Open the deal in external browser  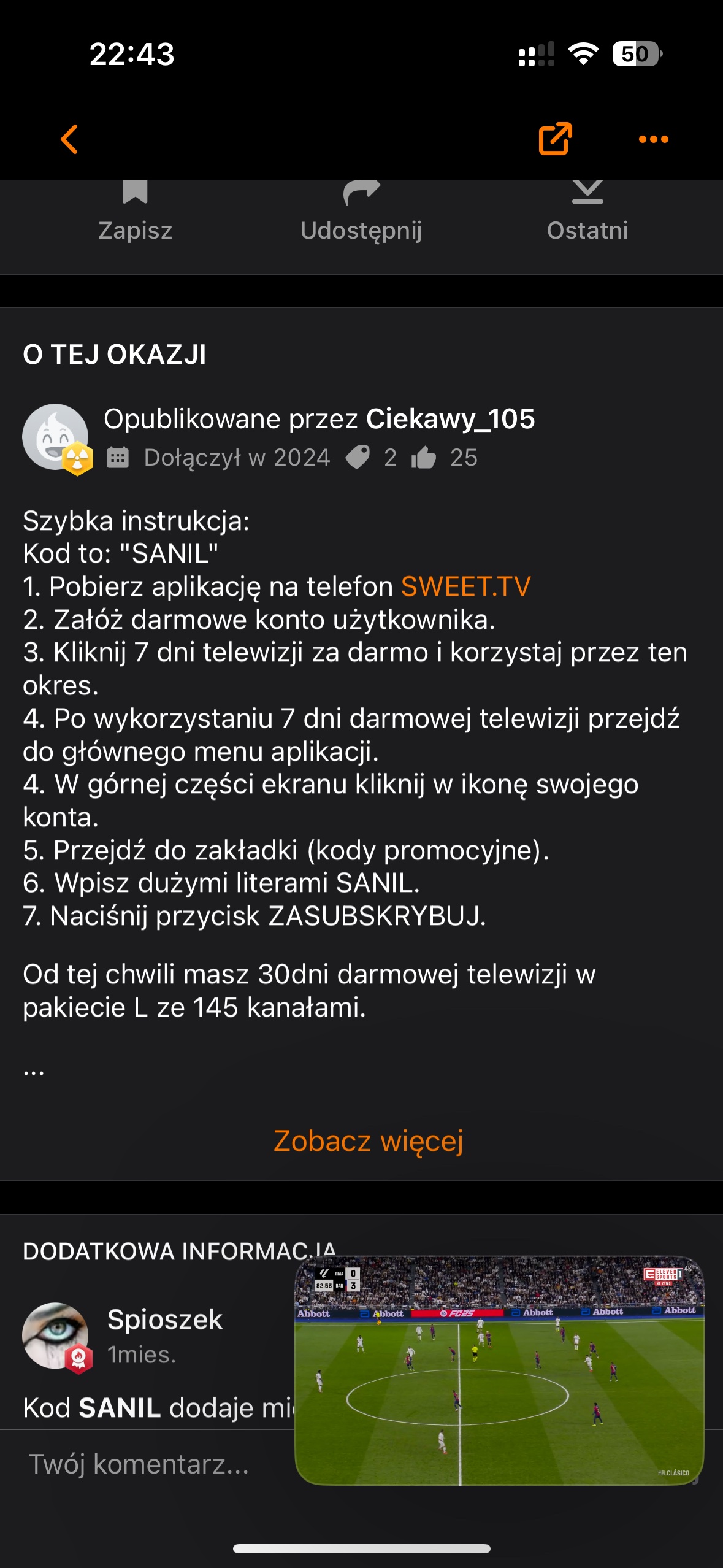[x=555, y=139]
